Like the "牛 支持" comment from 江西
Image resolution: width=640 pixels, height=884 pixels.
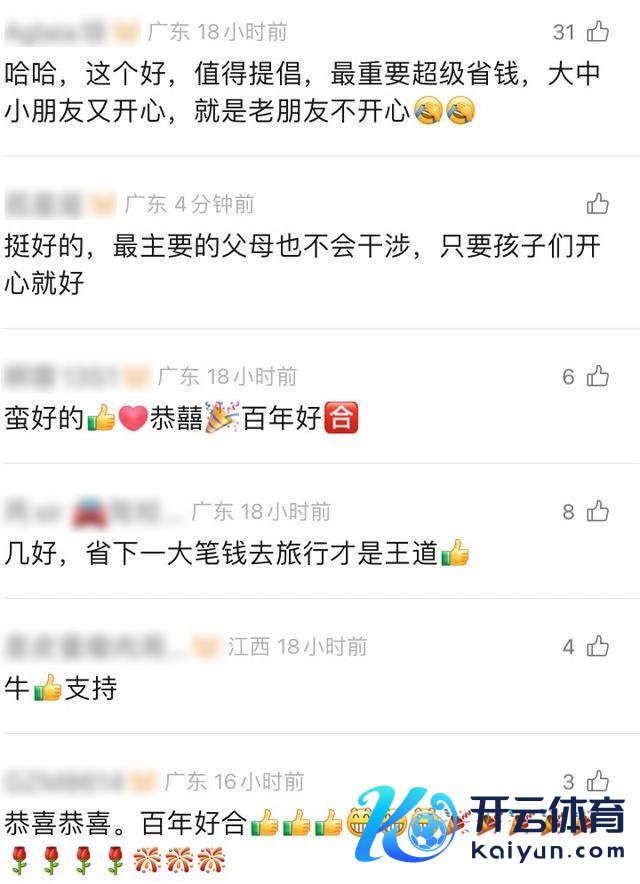pos(598,646)
